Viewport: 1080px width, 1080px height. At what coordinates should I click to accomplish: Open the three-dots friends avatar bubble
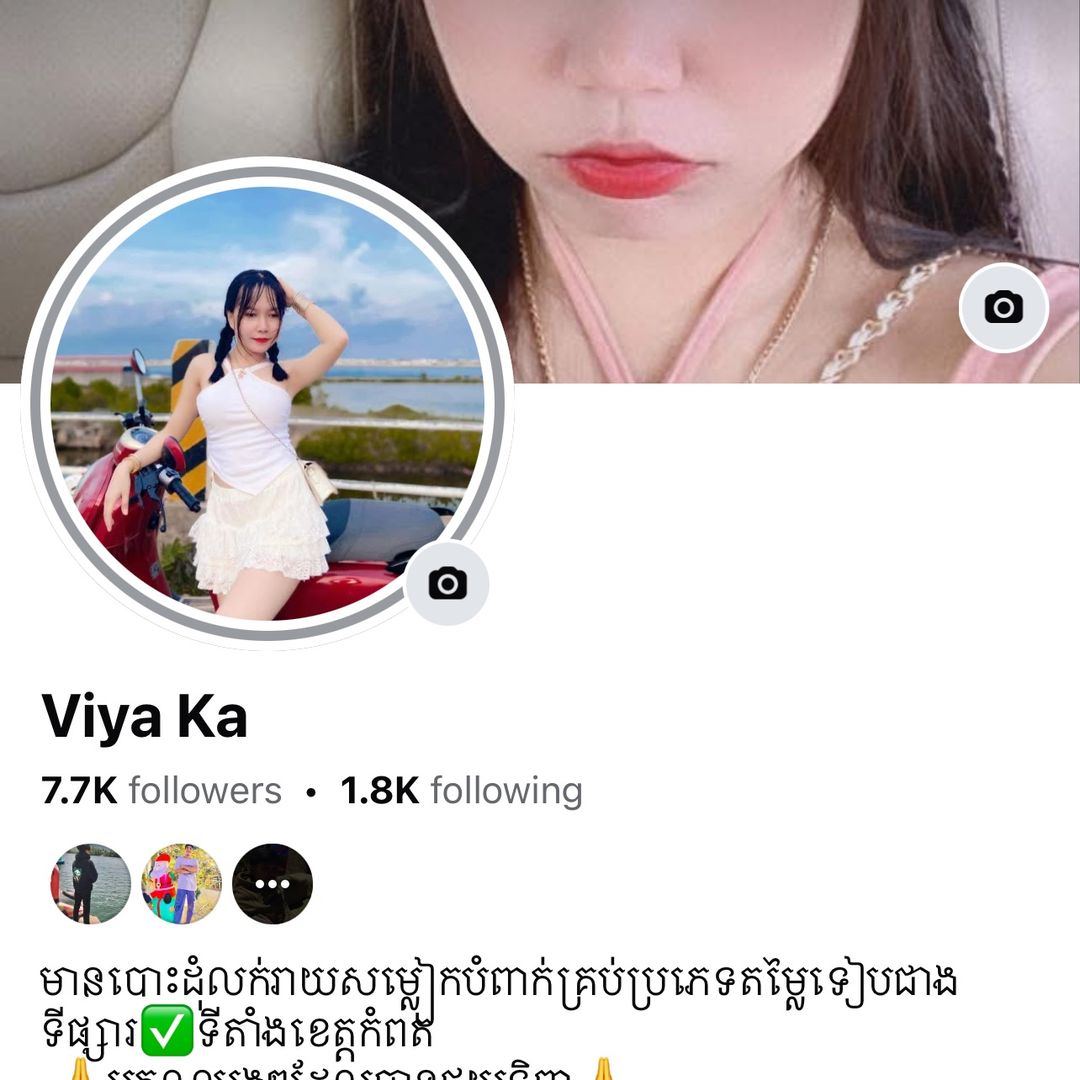click(272, 884)
